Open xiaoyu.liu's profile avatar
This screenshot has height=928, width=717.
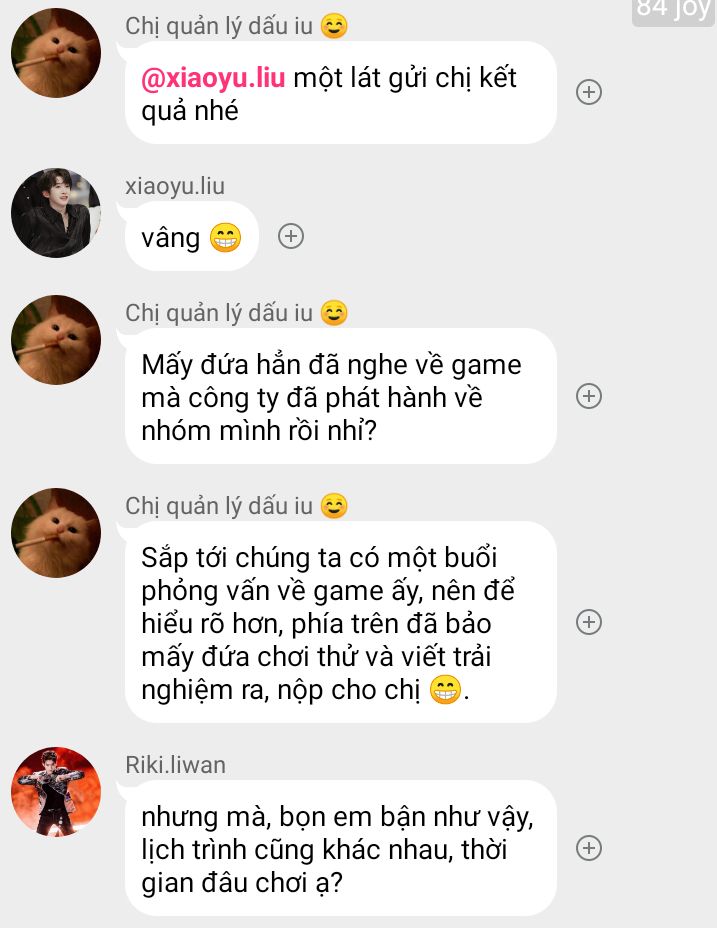click(x=56, y=213)
